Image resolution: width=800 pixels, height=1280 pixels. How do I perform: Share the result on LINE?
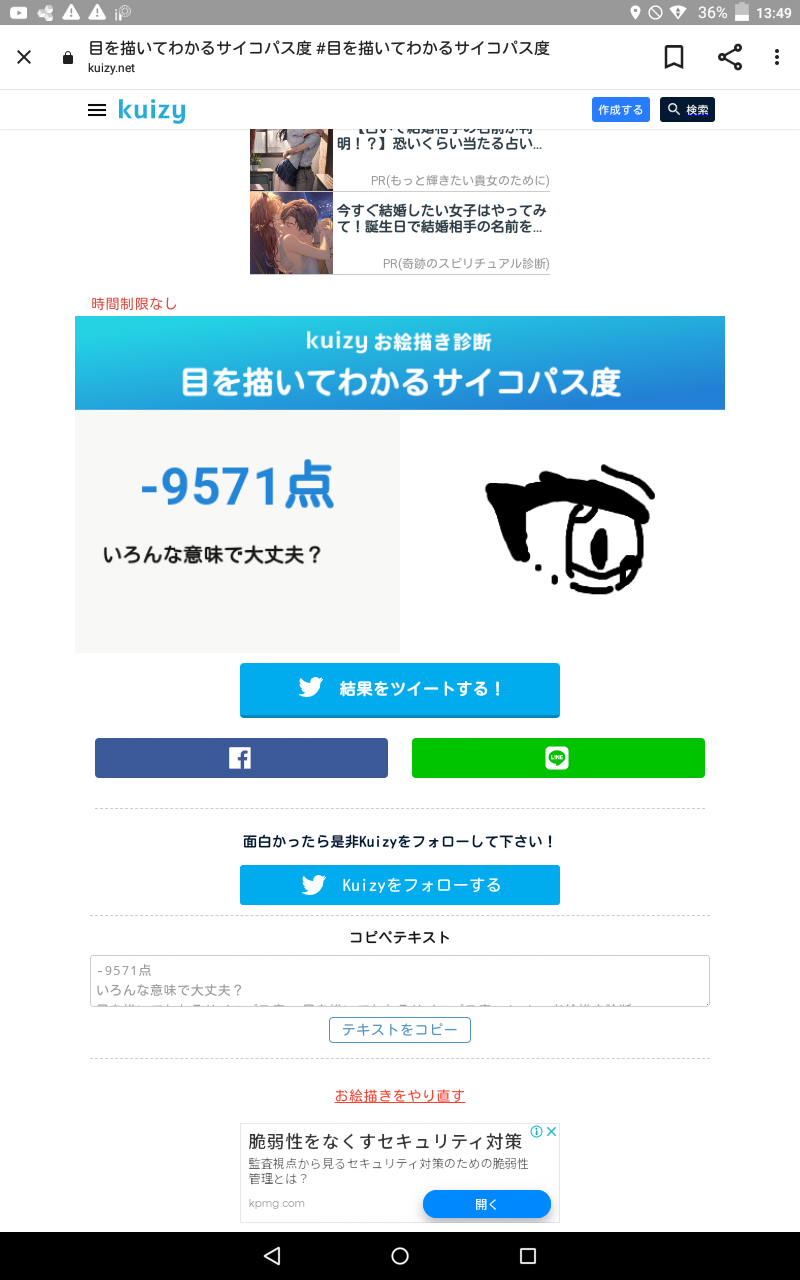(558, 758)
